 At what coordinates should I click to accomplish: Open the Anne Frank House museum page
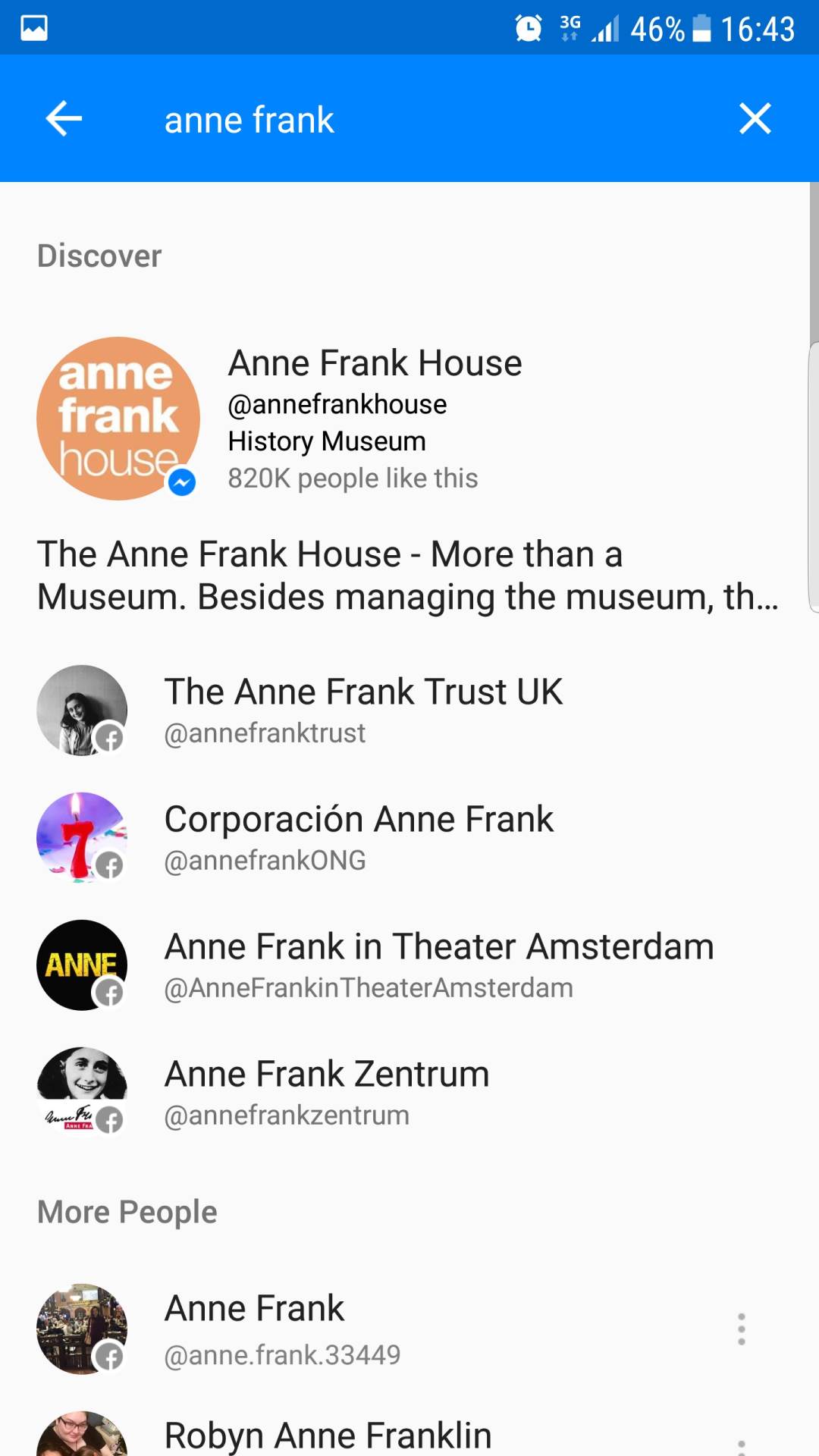coord(375,419)
